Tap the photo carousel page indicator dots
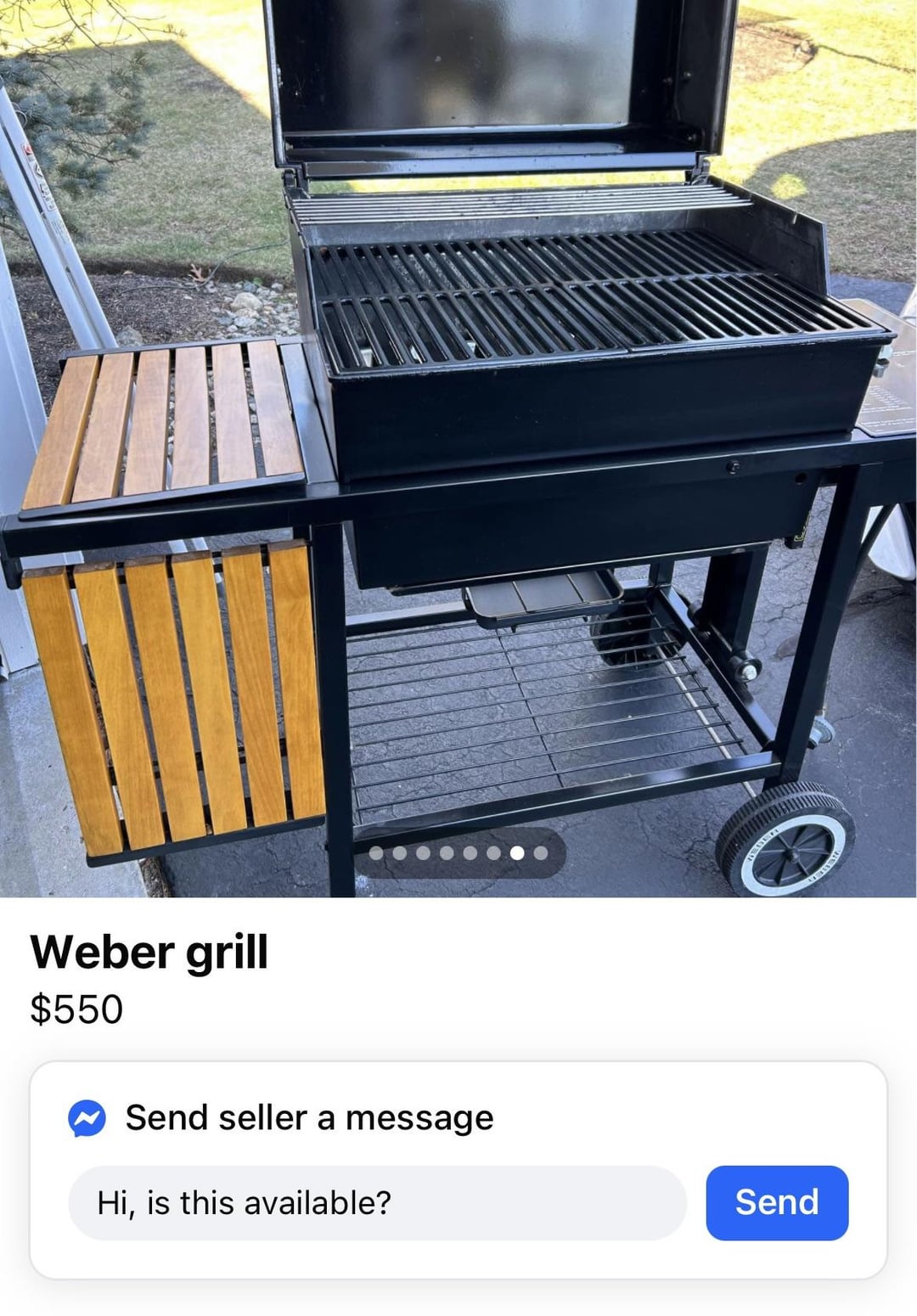 (x=458, y=853)
